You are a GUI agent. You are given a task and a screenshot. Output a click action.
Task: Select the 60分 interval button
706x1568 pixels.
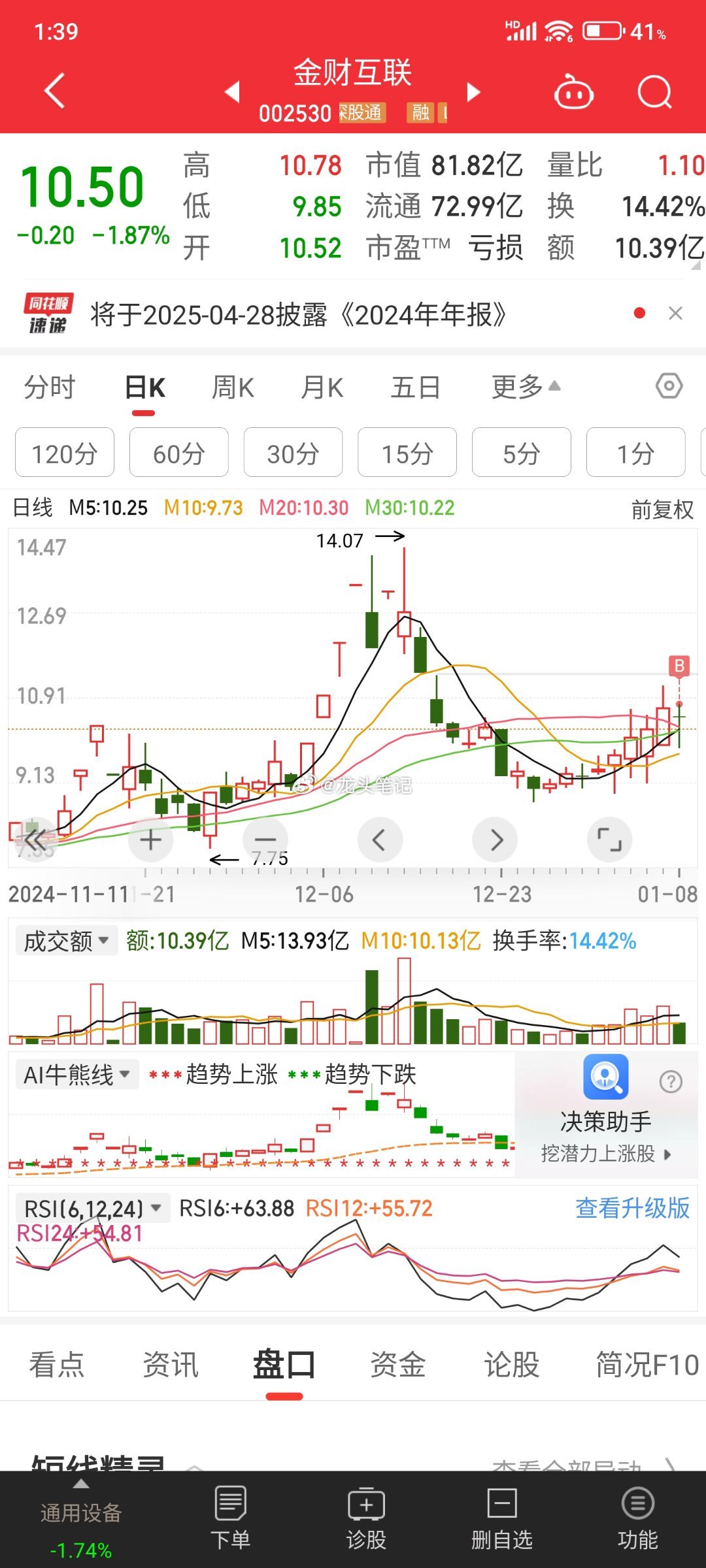pos(178,452)
